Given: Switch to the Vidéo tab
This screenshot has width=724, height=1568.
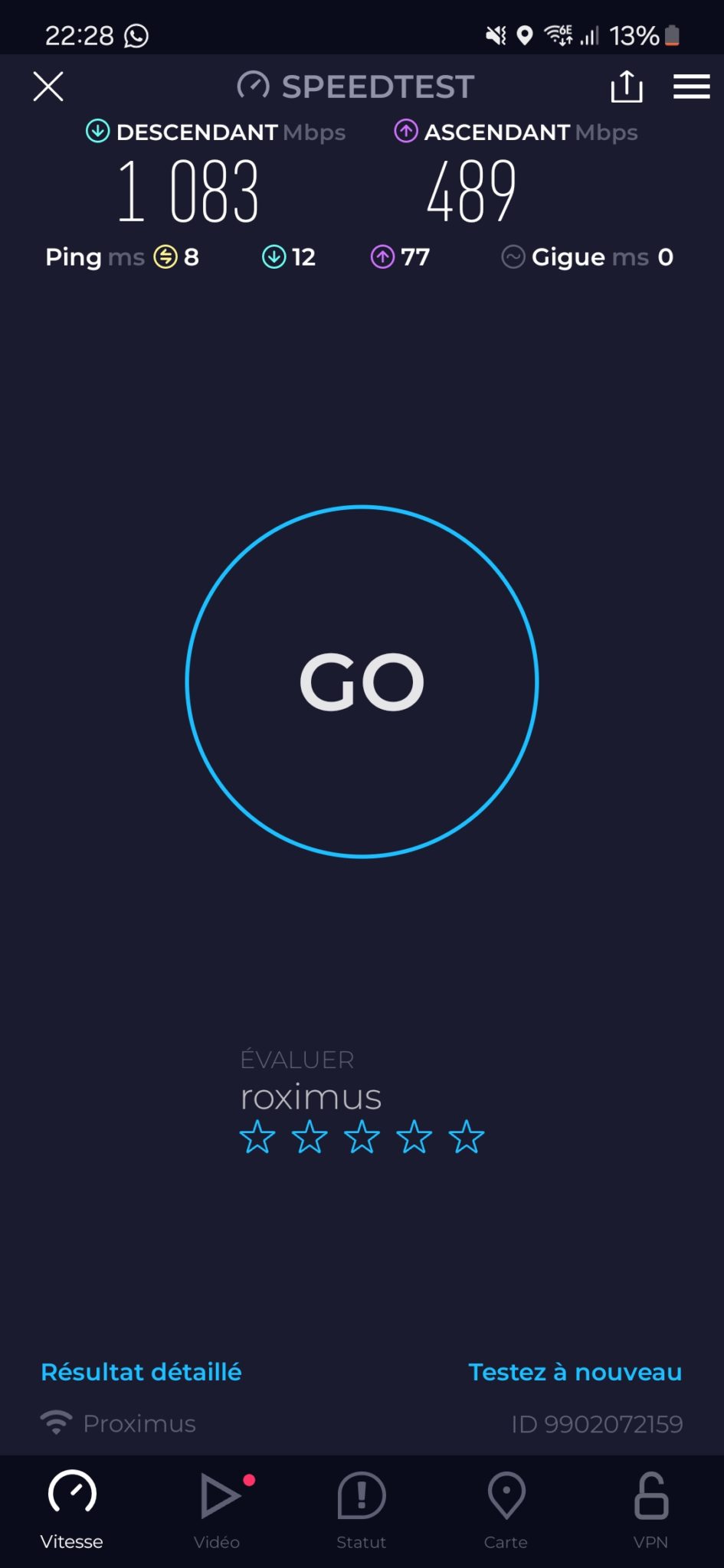Looking at the screenshot, I should point(217,1511).
